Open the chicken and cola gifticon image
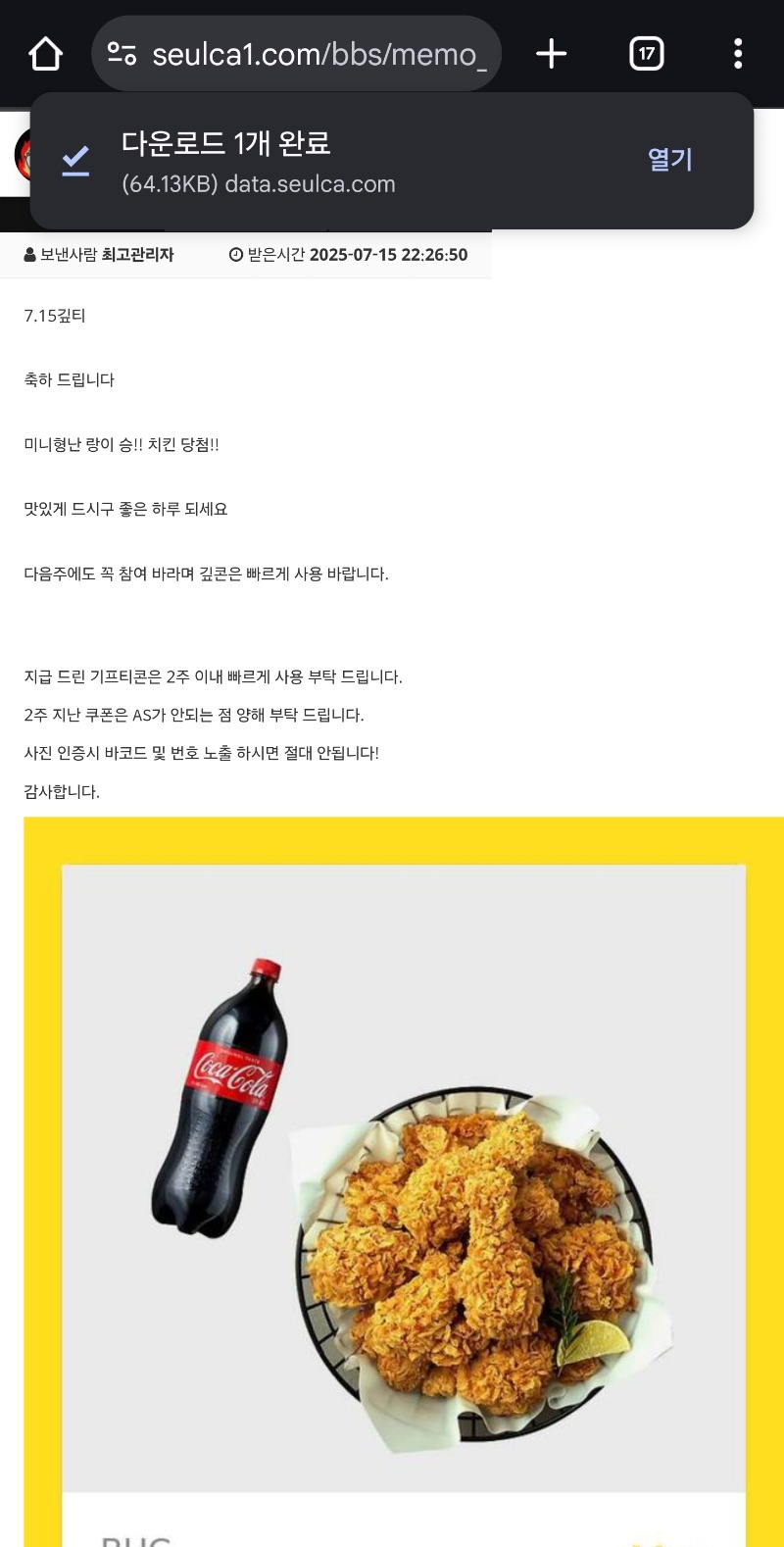The width and height of the screenshot is (784, 1547). (x=404, y=1181)
